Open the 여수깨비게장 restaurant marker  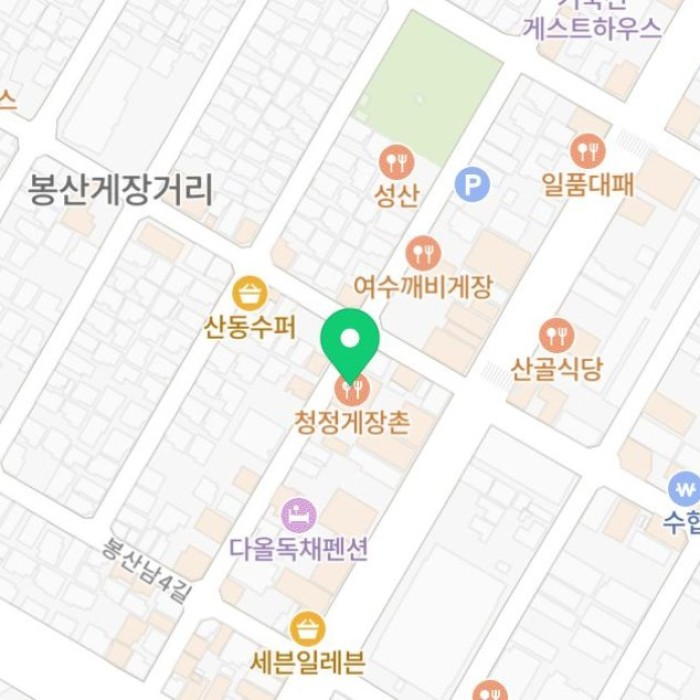tap(423, 253)
